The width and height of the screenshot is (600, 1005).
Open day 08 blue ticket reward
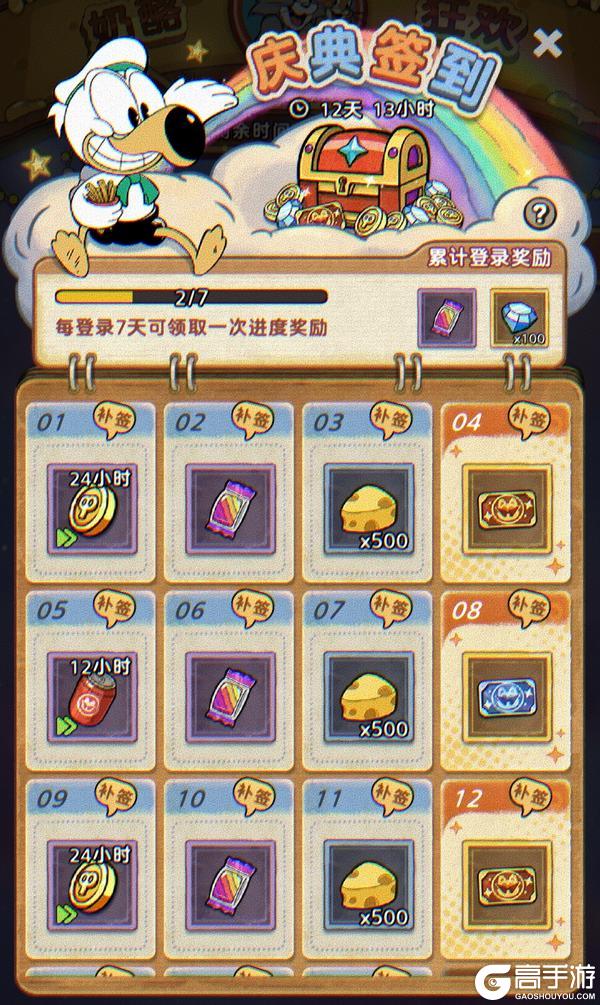[x=506, y=697]
